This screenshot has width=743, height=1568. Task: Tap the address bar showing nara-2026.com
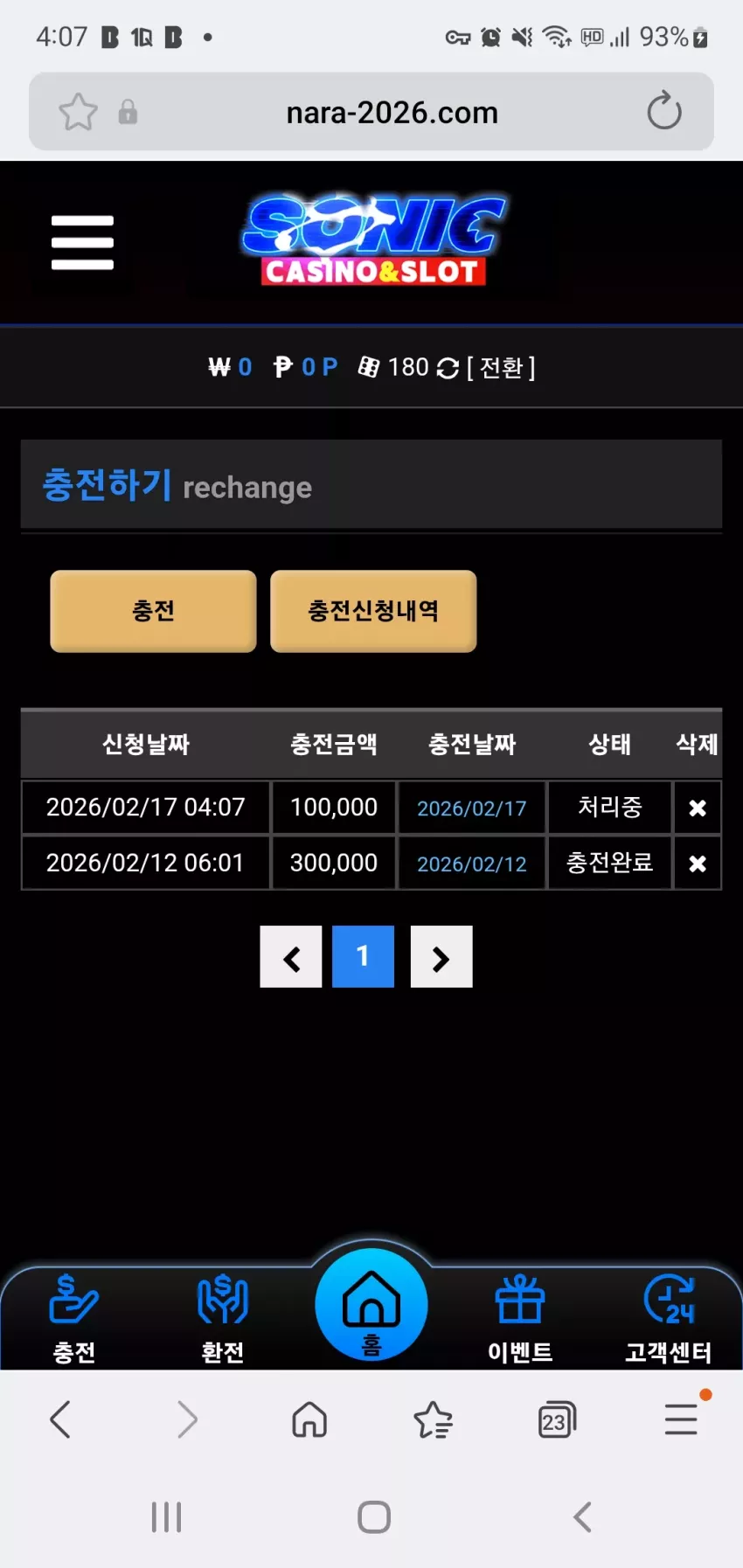[392, 113]
